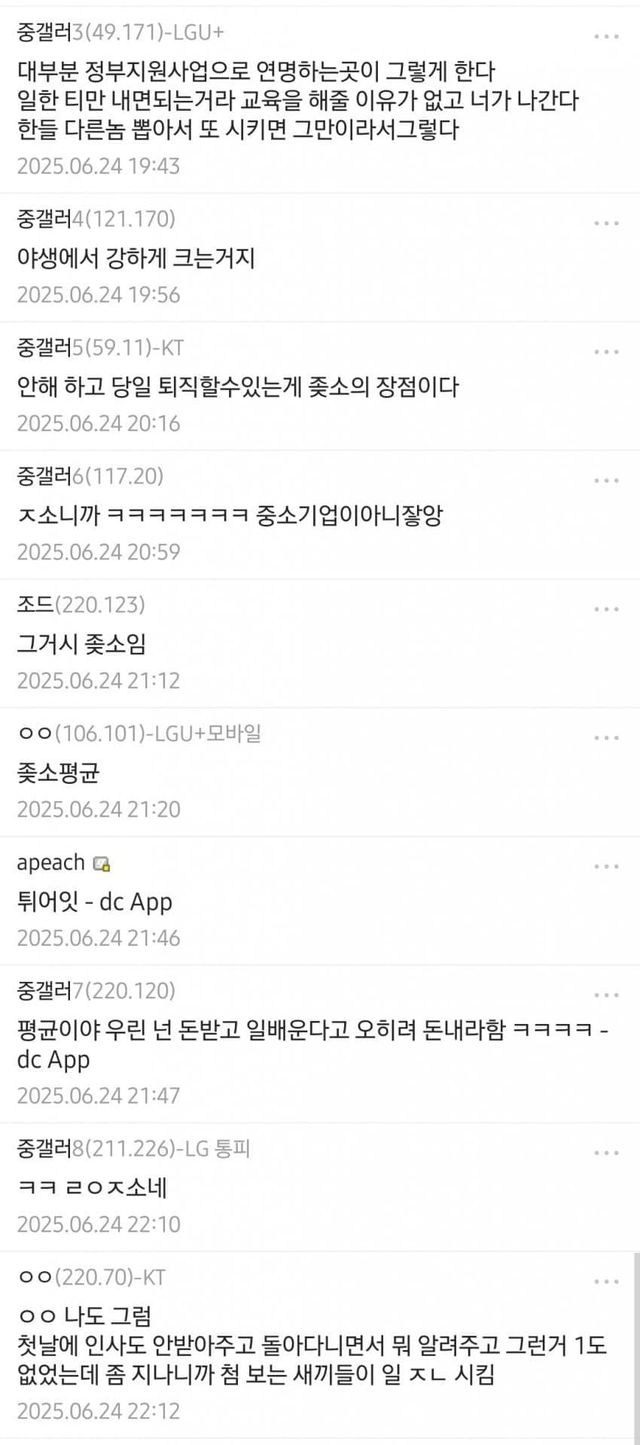Open the more options for 중갤러4's comment
The image size is (640, 1445).
pyautogui.click(x=607, y=223)
